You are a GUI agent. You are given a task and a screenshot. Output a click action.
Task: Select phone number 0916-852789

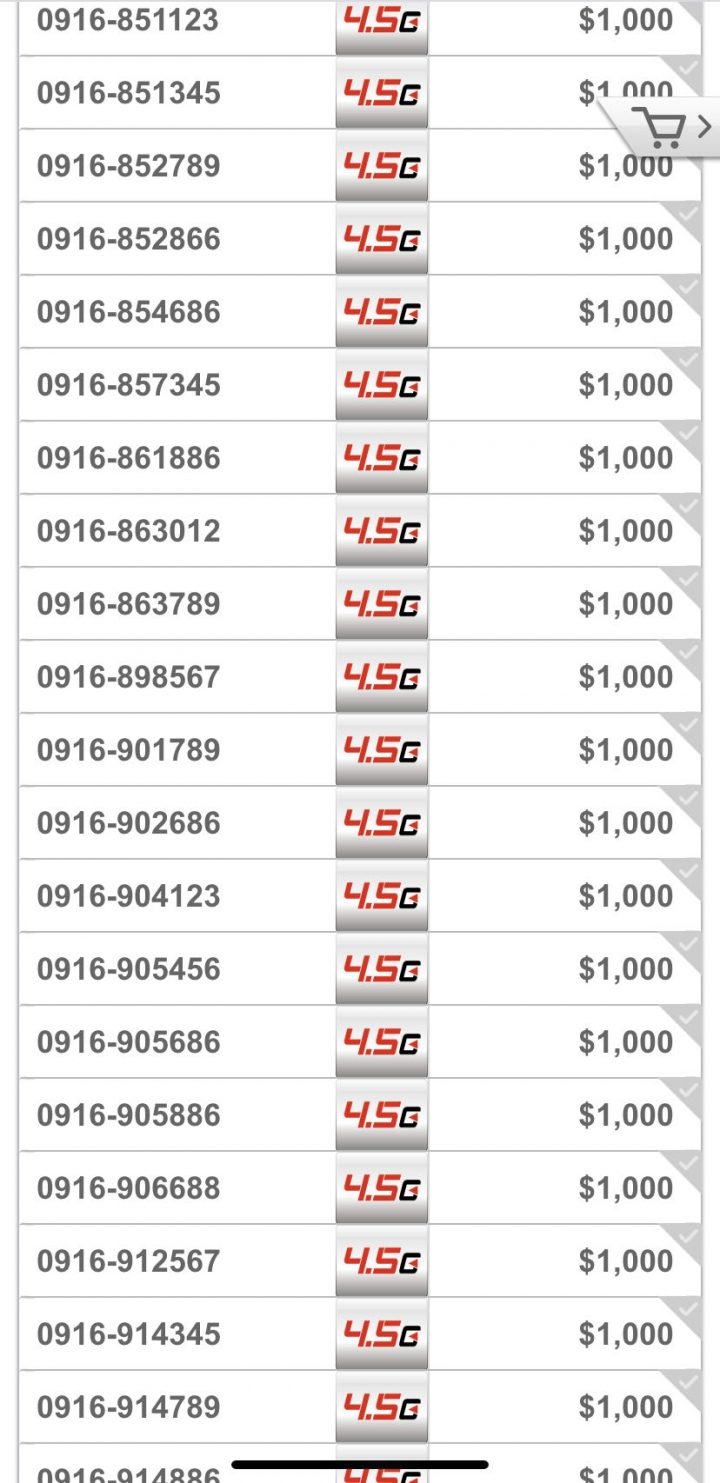(360, 165)
